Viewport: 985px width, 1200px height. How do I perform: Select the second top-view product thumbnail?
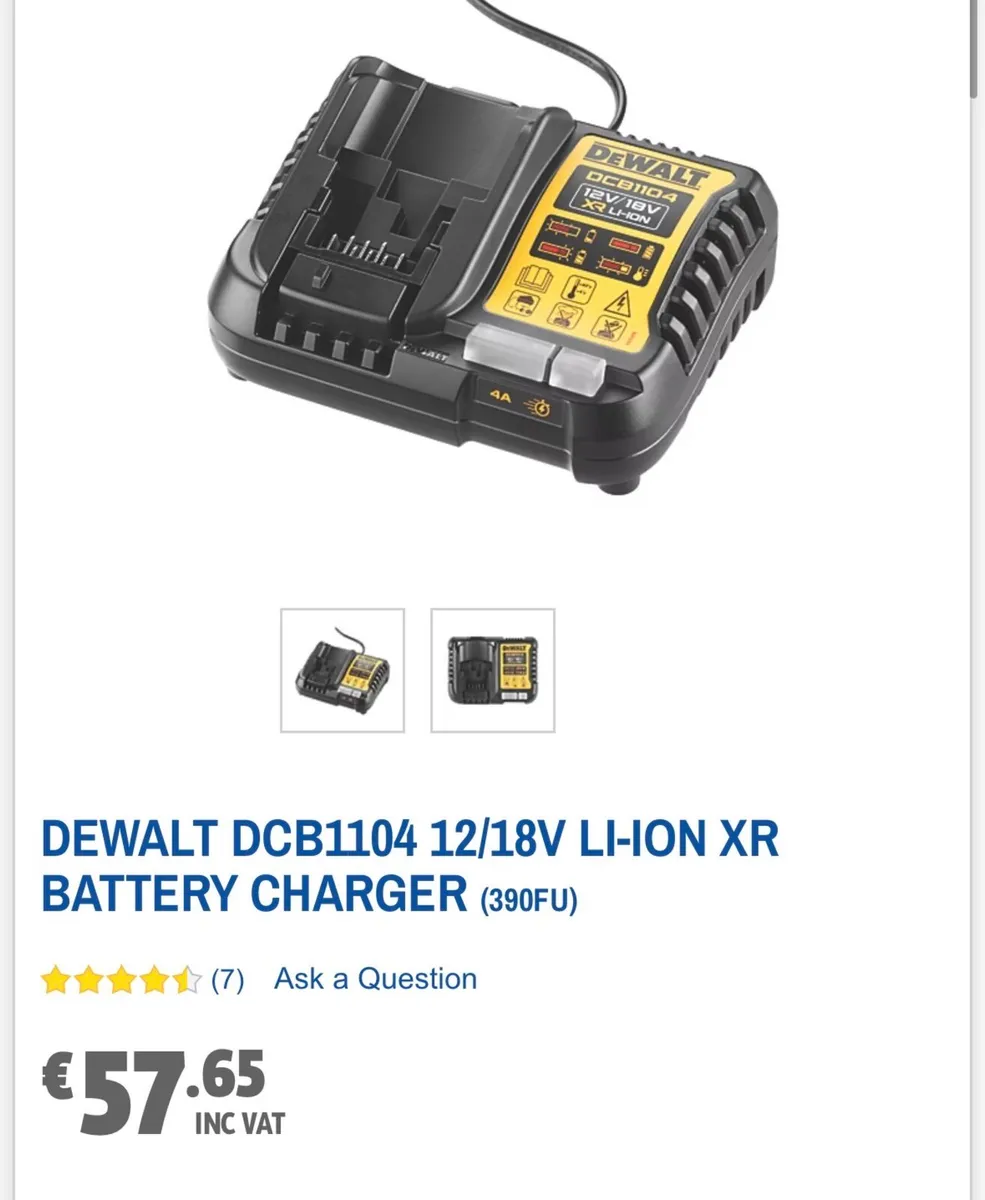(491, 670)
